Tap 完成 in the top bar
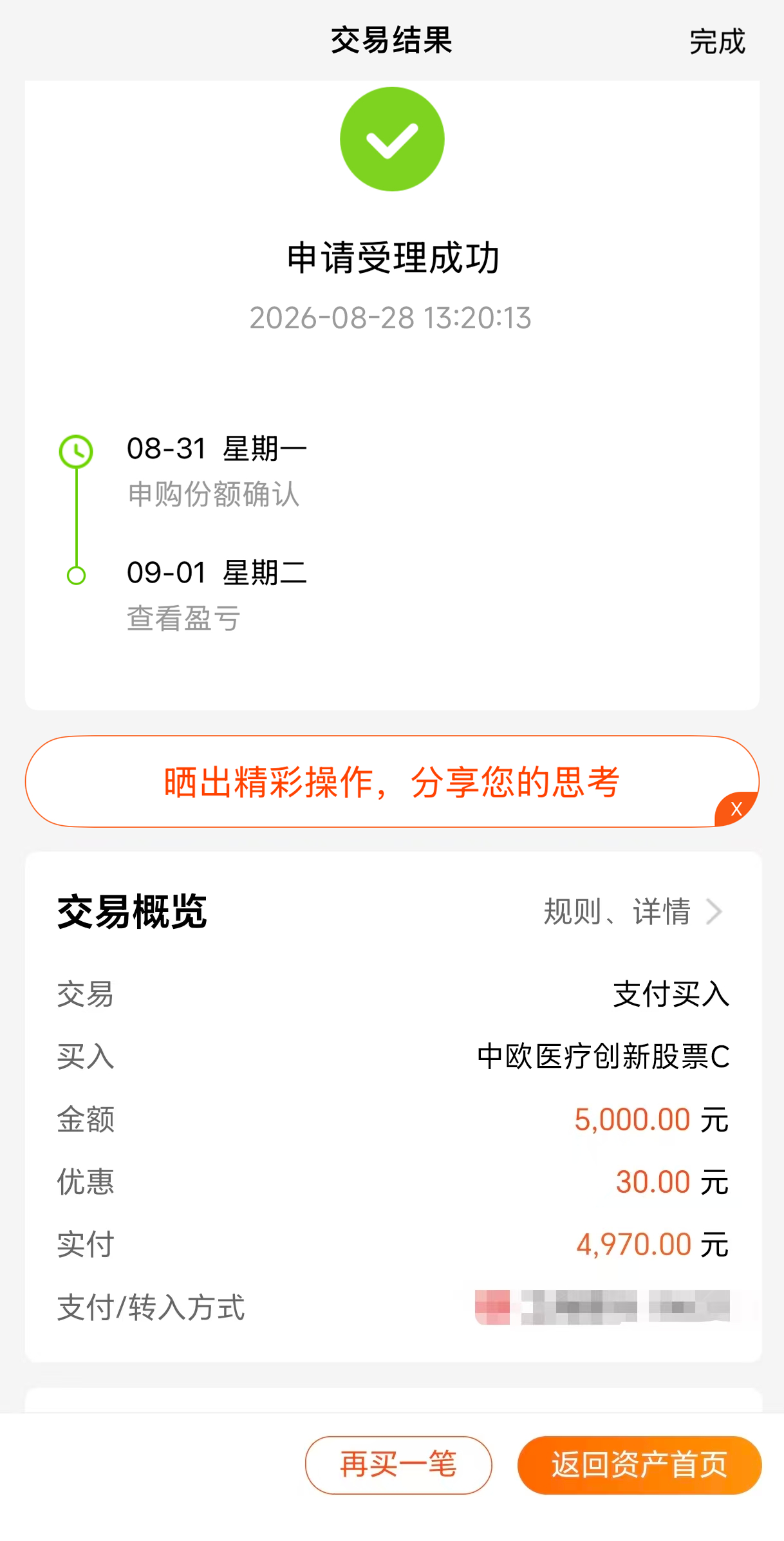Screen dimensions: 784x1541 tap(717, 42)
